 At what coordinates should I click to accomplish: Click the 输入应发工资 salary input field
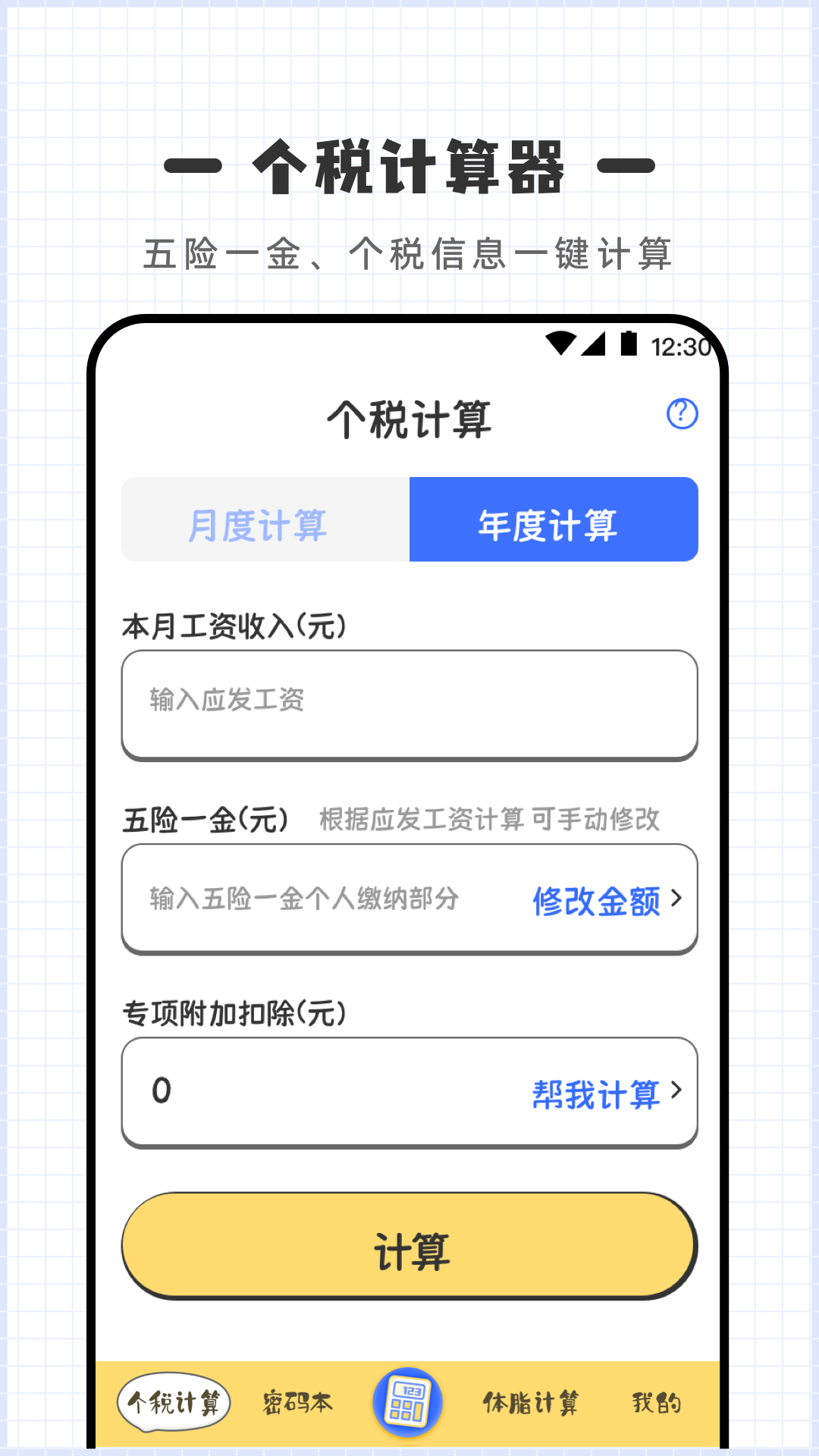click(x=408, y=704)
